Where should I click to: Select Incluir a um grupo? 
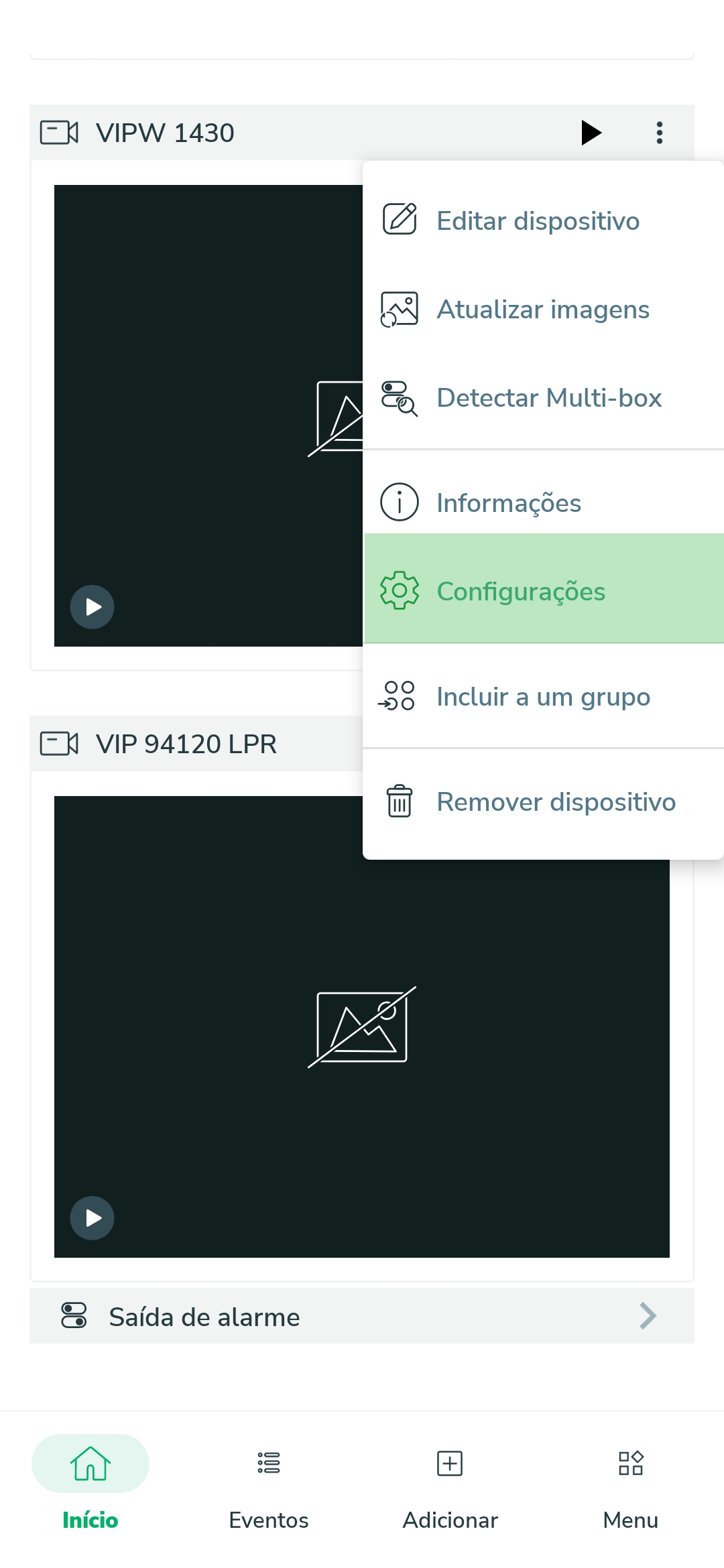543,696
